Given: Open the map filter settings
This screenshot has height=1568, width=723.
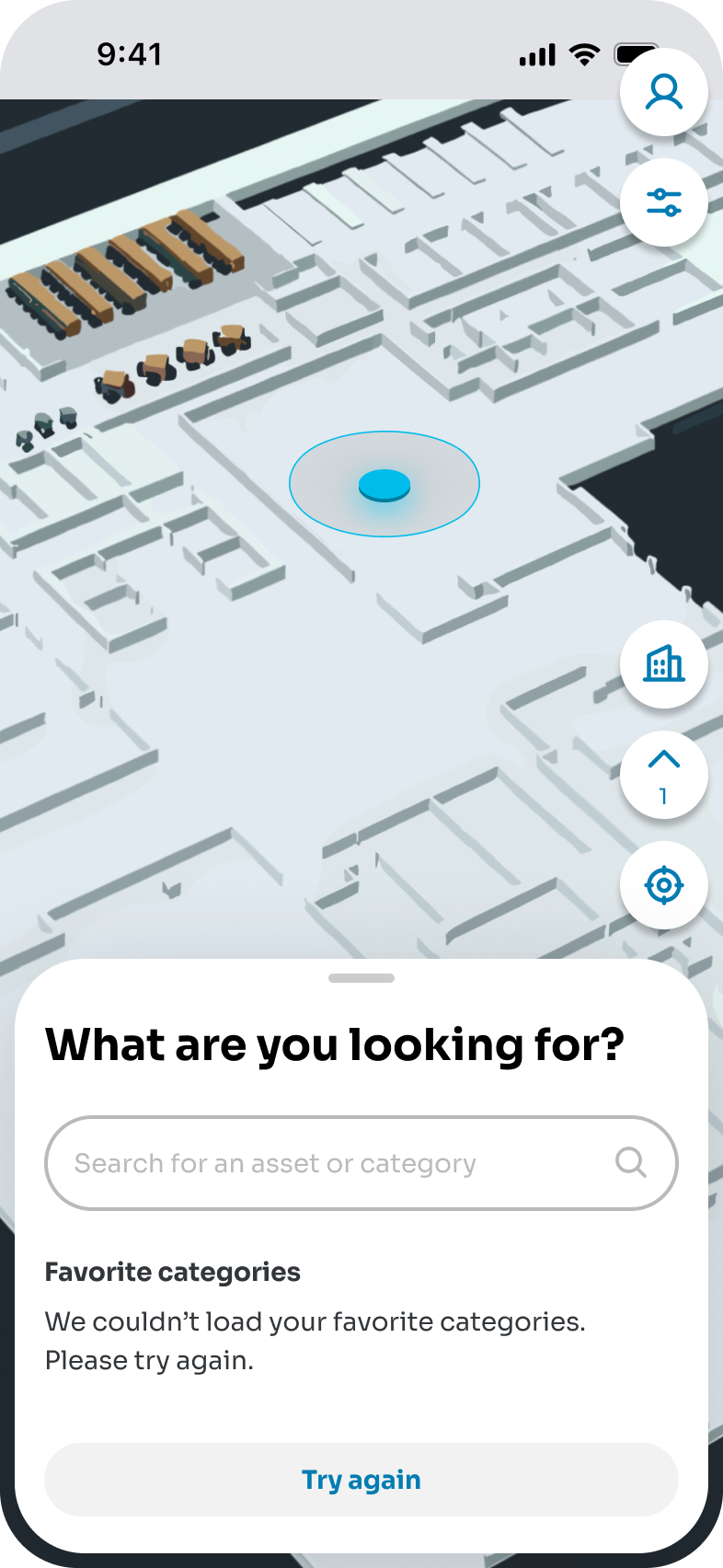Looking at the screenshot, I should pyautogui.click(x=663, y=202).
